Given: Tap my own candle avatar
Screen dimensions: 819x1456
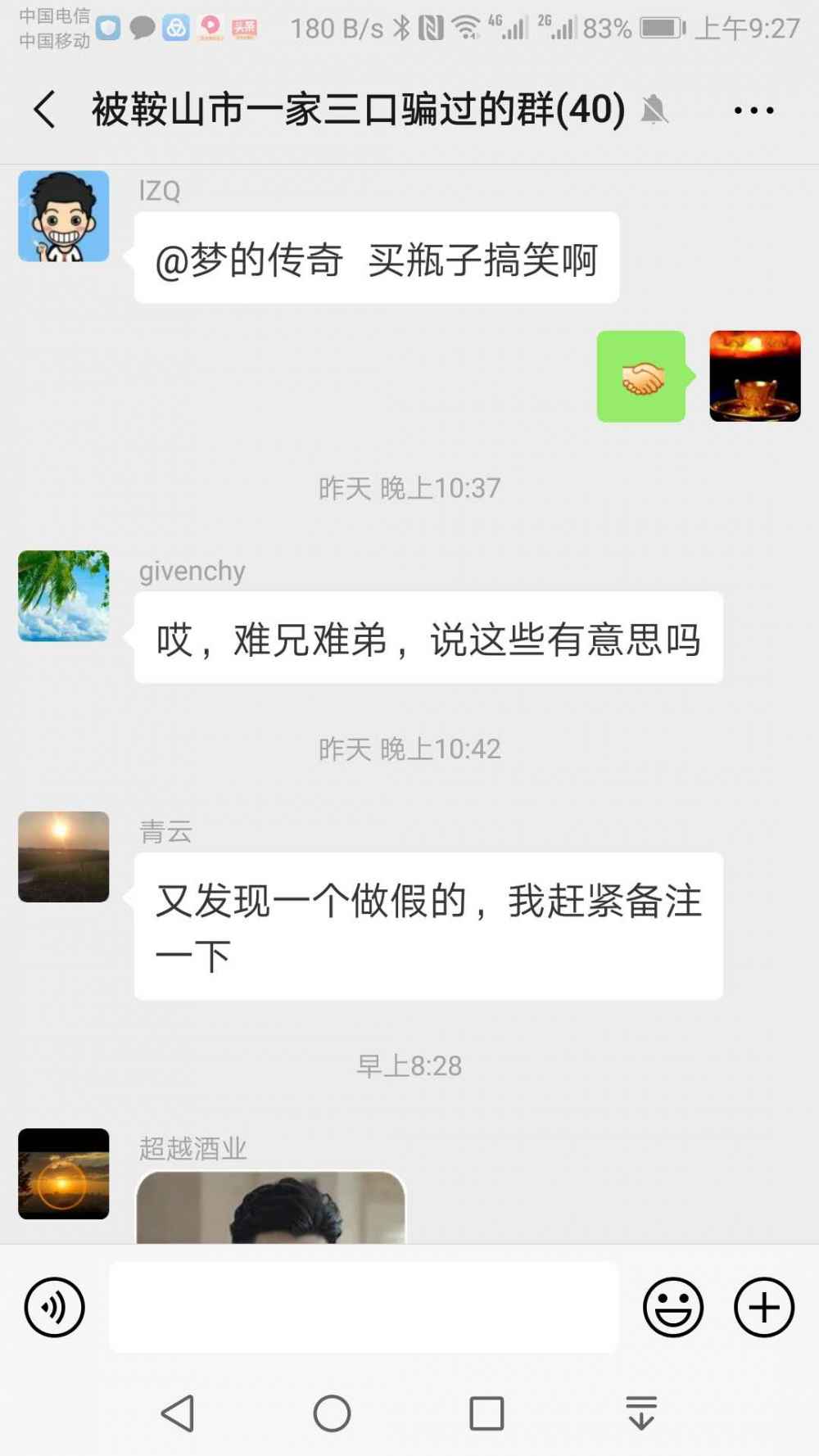Looking at the screenshot, I should click(754, 377).
